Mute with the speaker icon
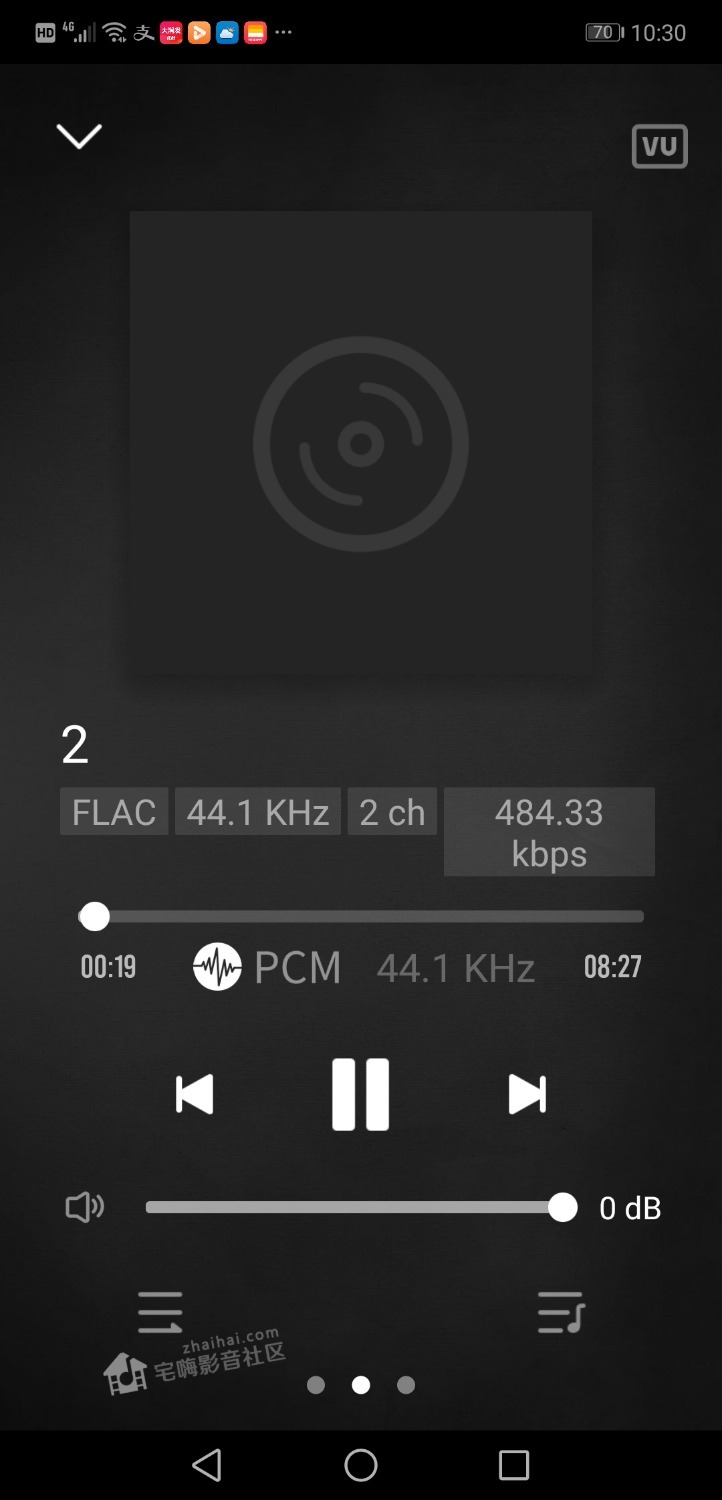Image resolution: width=722 pixels, height=1500 pixels. (85, 1208)
